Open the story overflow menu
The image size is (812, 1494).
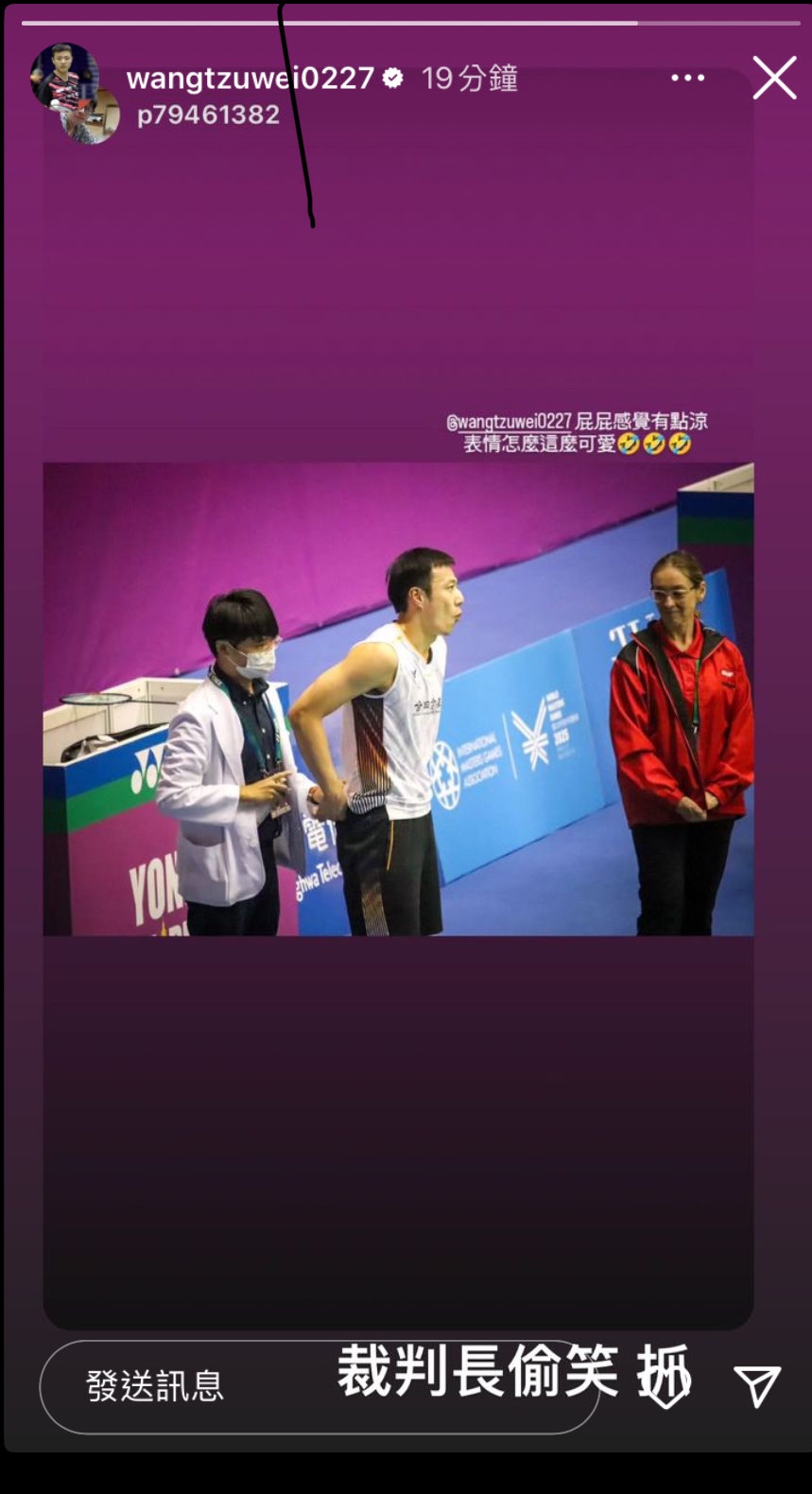pyautogui.click(x=687, y=78)
